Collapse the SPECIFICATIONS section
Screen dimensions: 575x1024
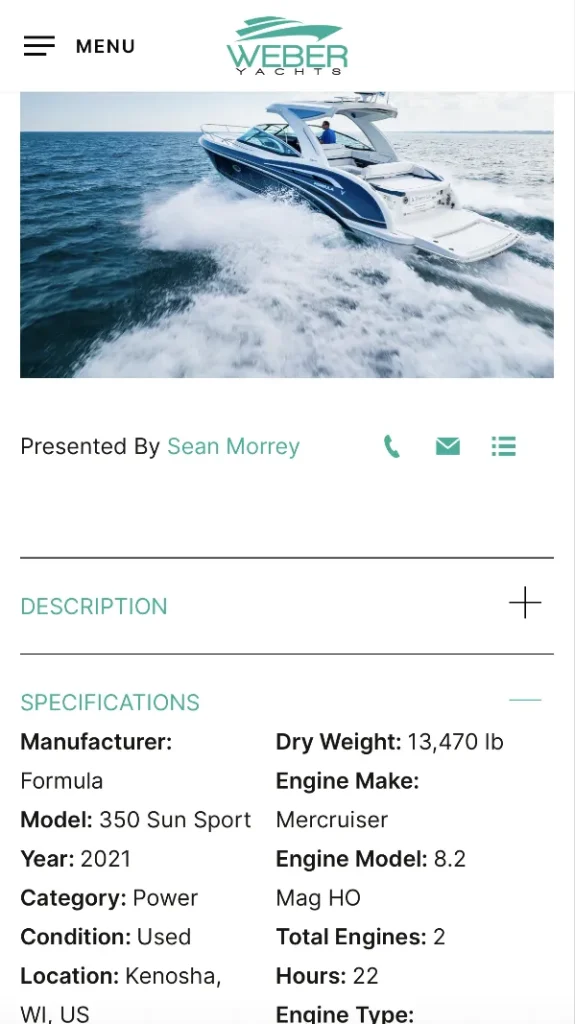[525, 700]
